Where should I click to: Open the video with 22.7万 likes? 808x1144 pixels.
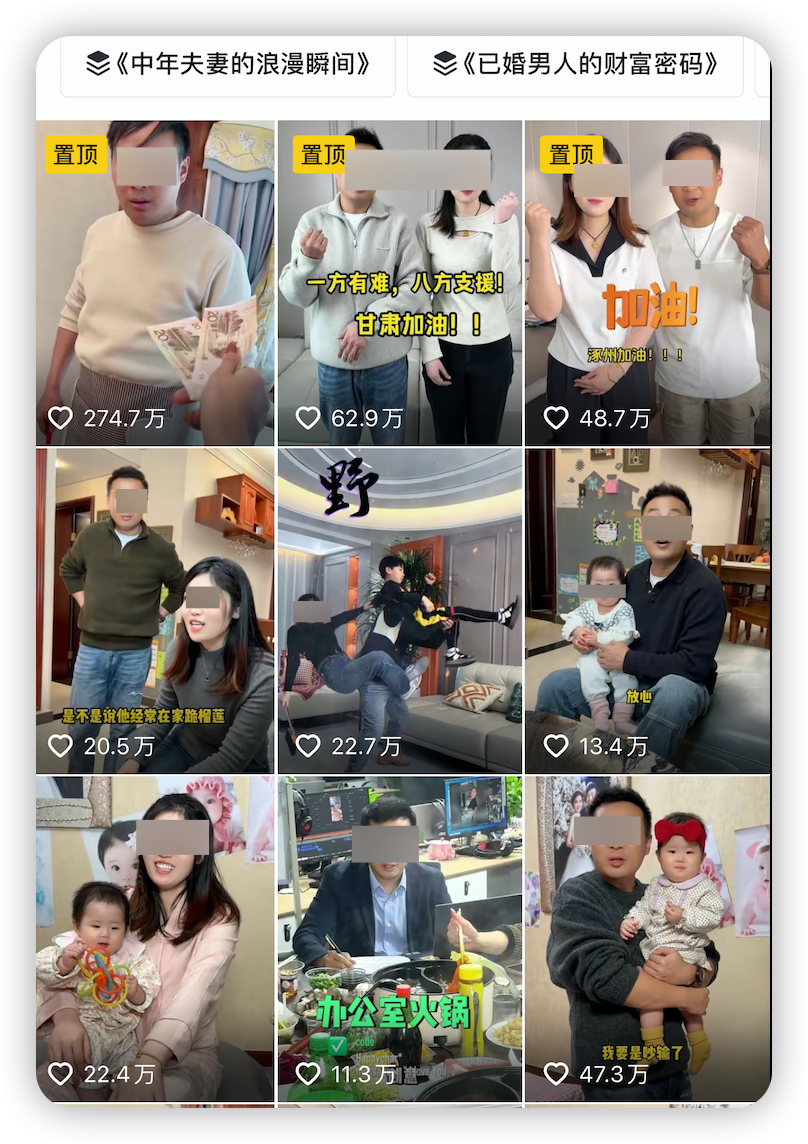pyautogui.click(x=399, y=610)
